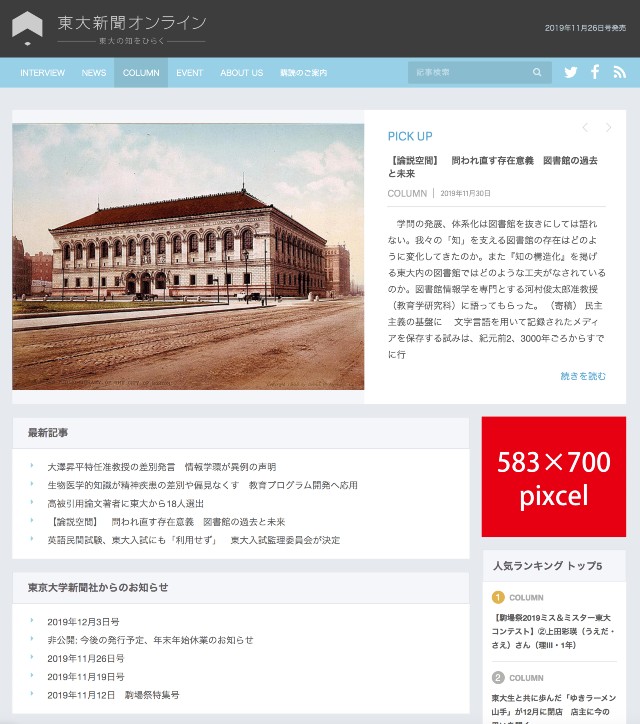Show previous PICK UP article arrow

(585, 128)
